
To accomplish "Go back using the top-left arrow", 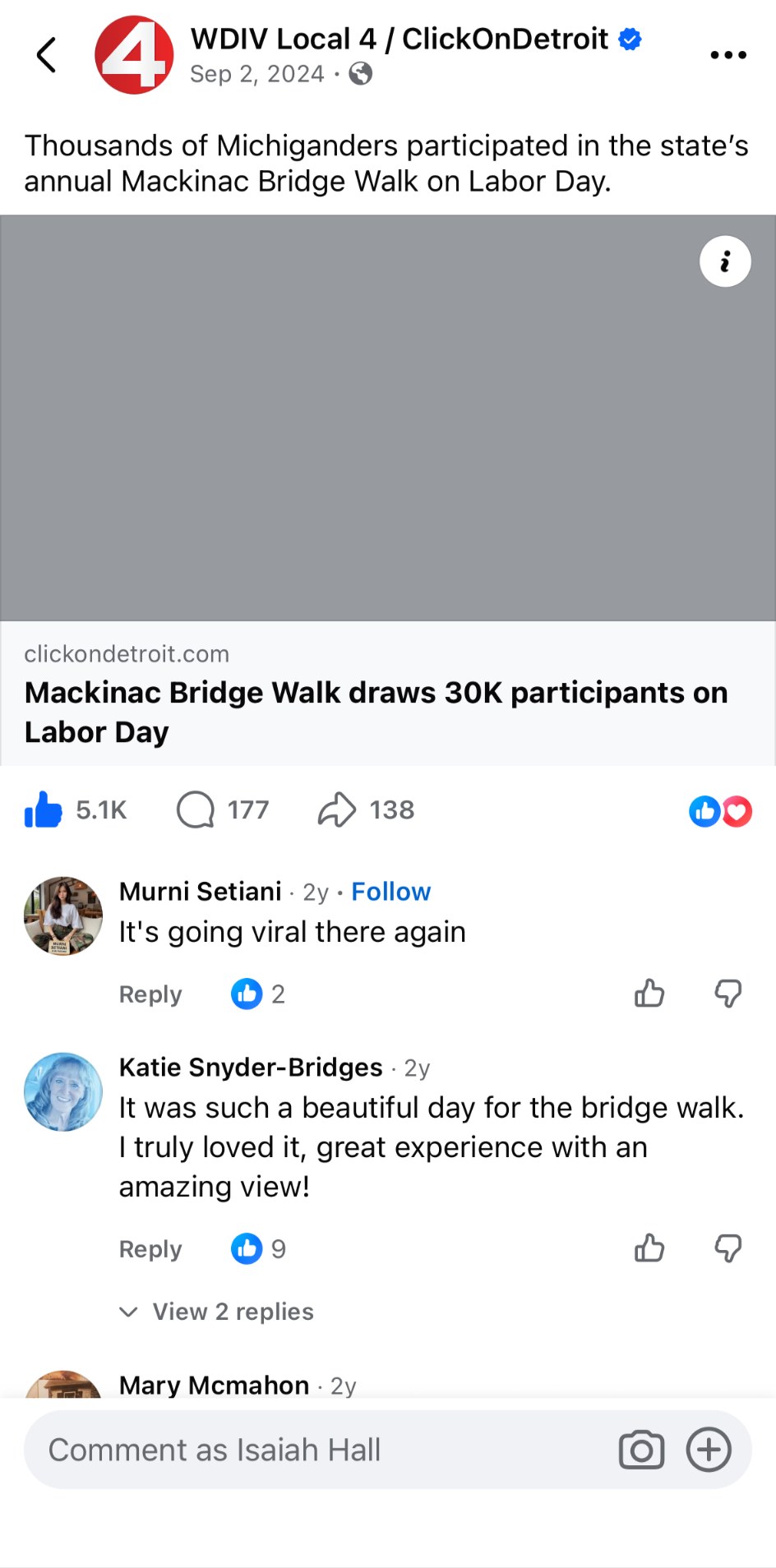I will point(47,55).
